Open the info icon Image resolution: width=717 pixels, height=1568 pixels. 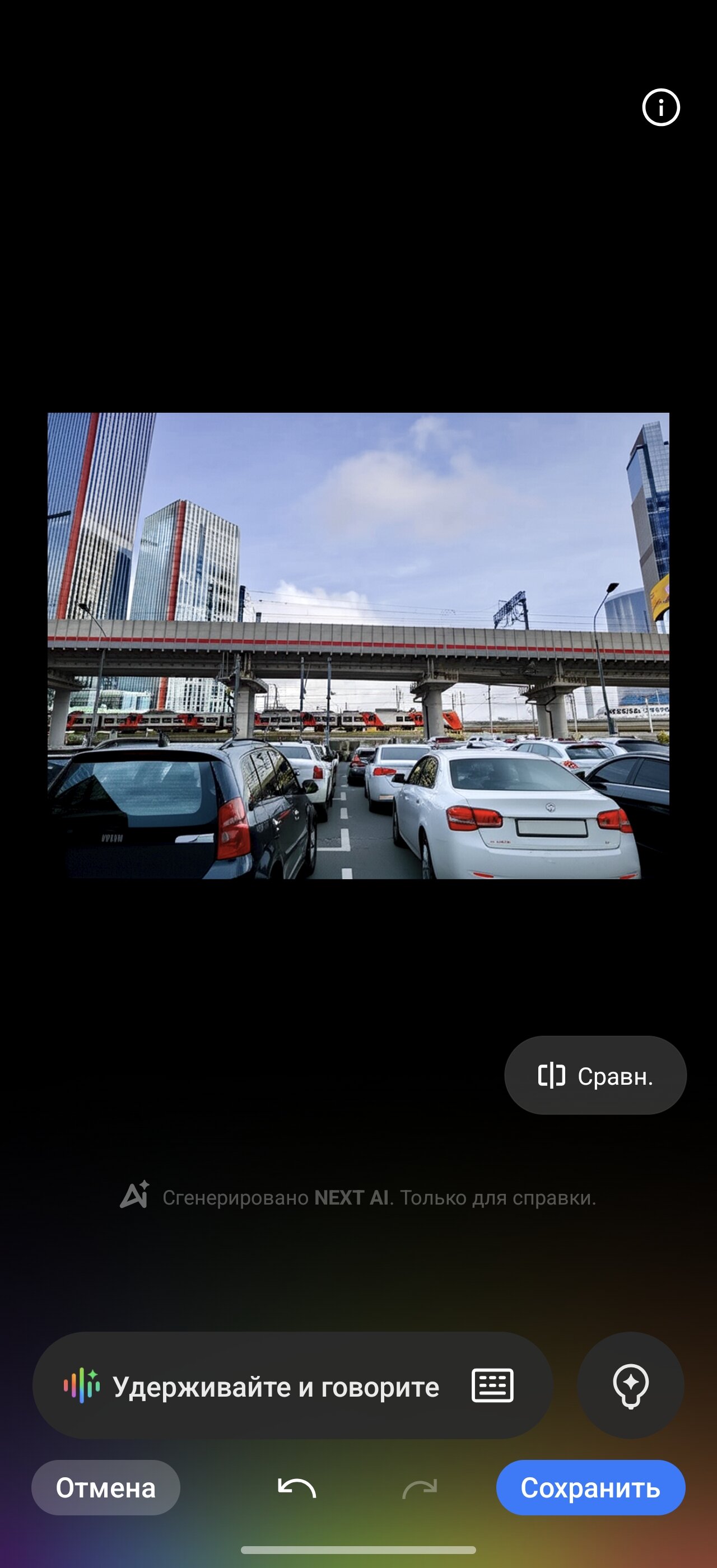coord(660,108)
